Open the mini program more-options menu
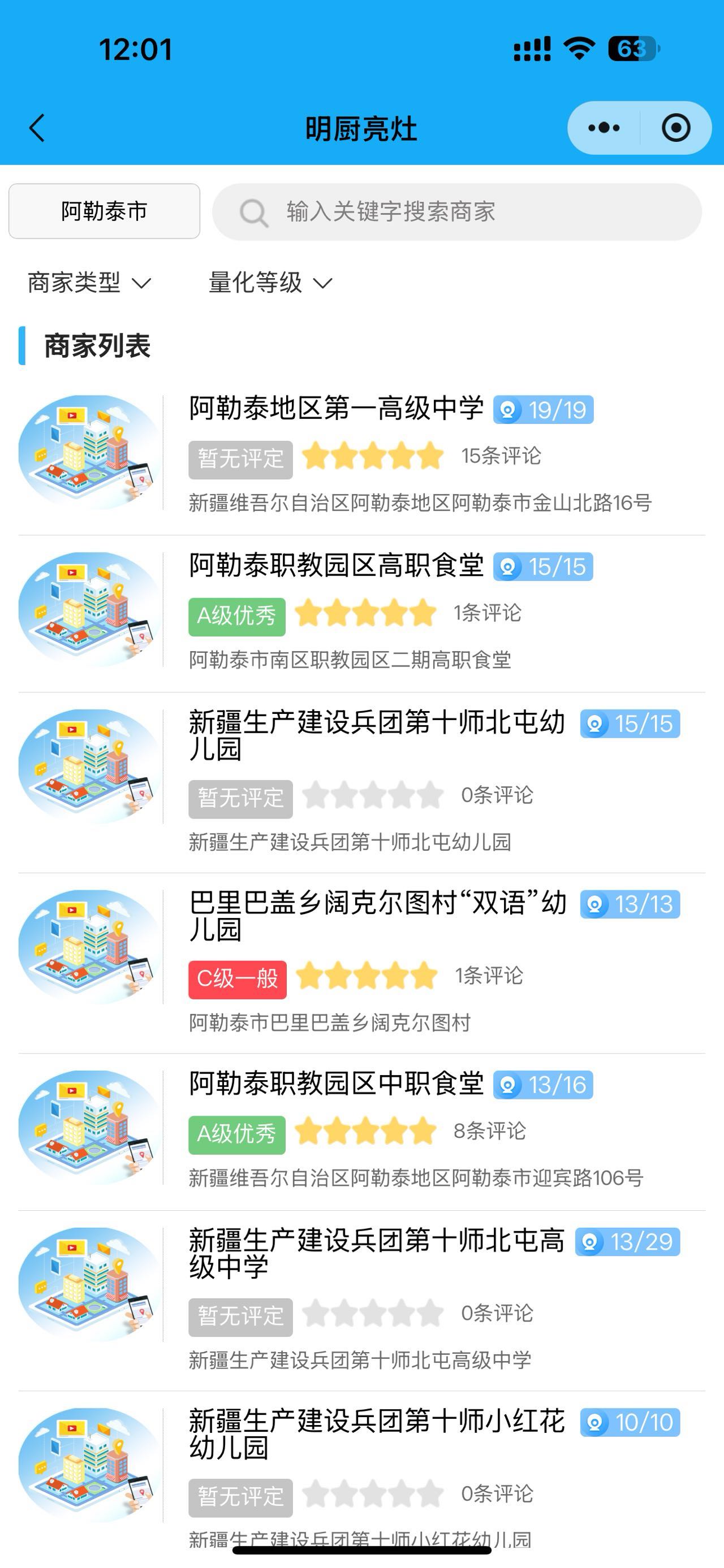724x1568 pixels. tap(604, 128)
